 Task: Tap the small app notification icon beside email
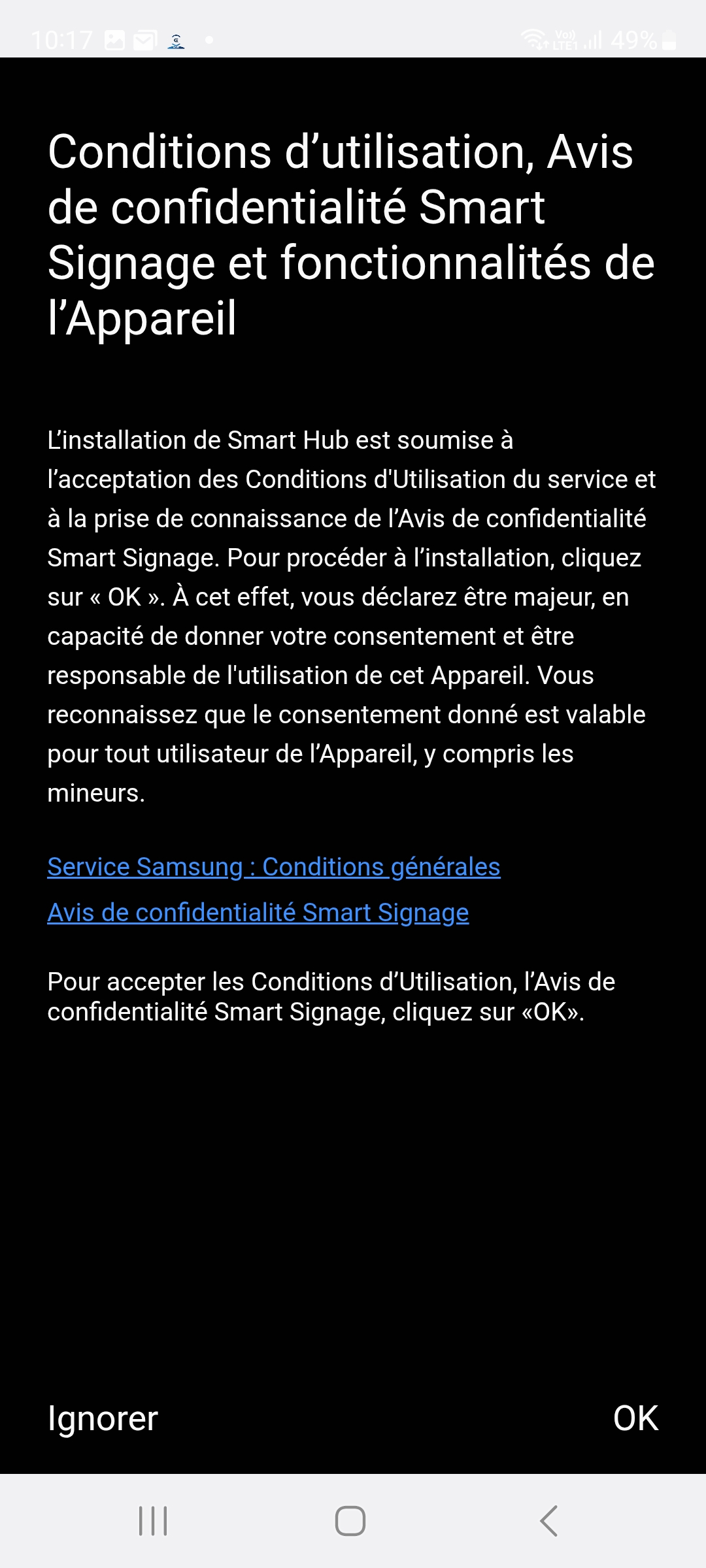tap(175, 41)
